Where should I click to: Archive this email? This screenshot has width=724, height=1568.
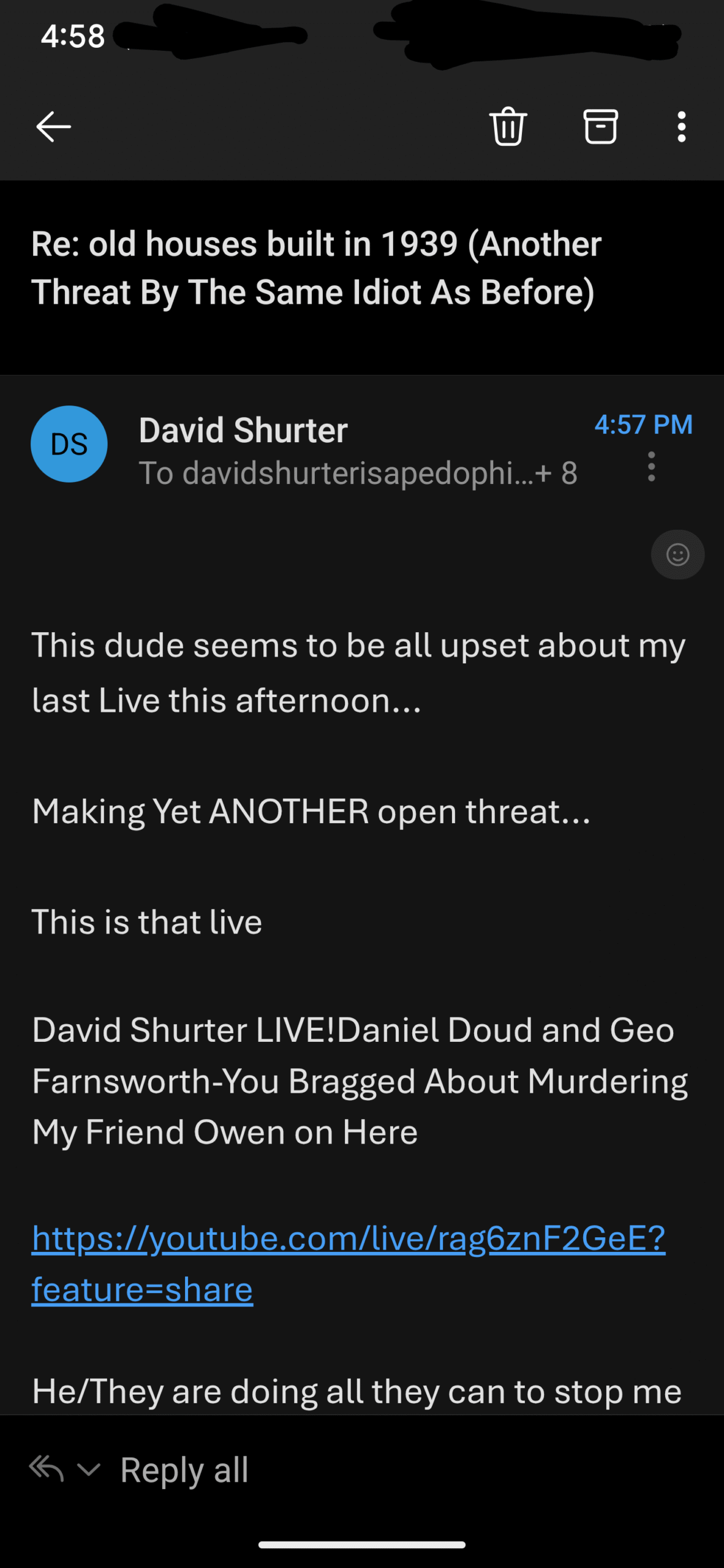600,126
